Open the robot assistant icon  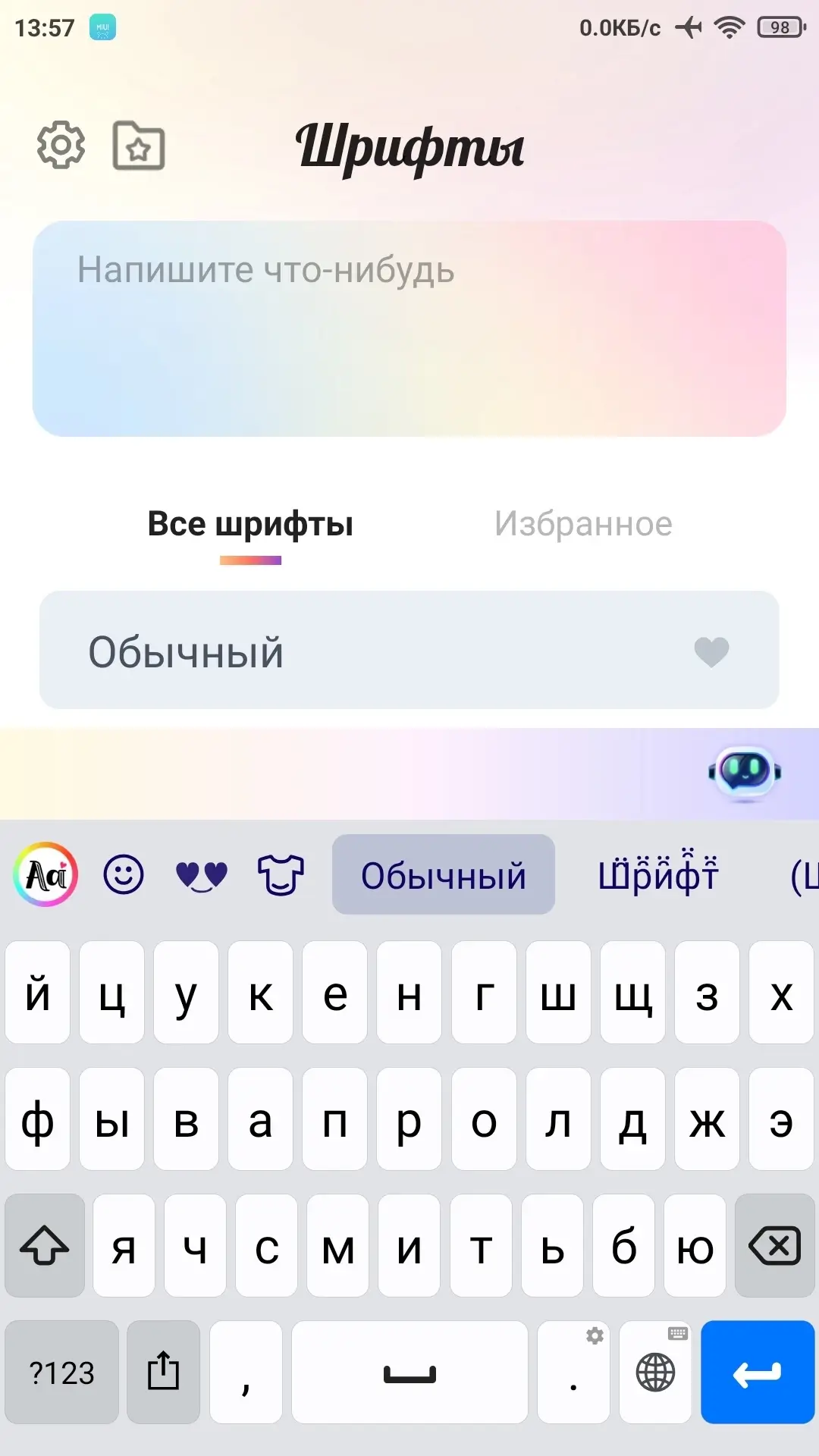[x=745, y=773]
